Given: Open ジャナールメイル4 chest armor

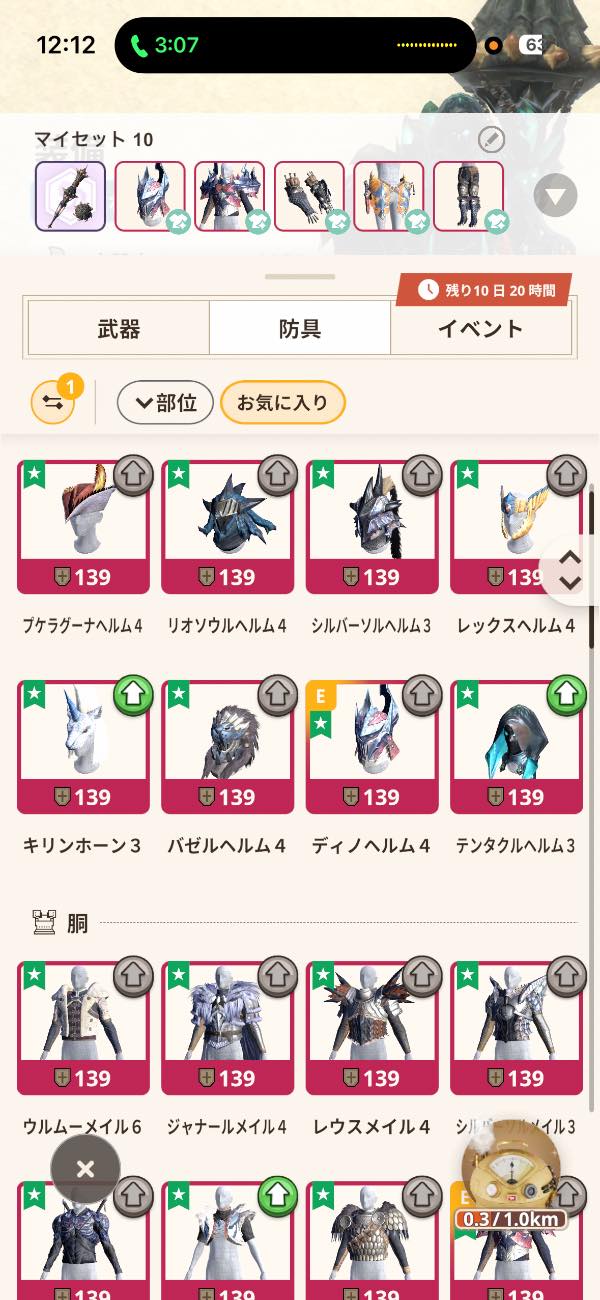Looking at the screenshot, I should point(227,1027).
